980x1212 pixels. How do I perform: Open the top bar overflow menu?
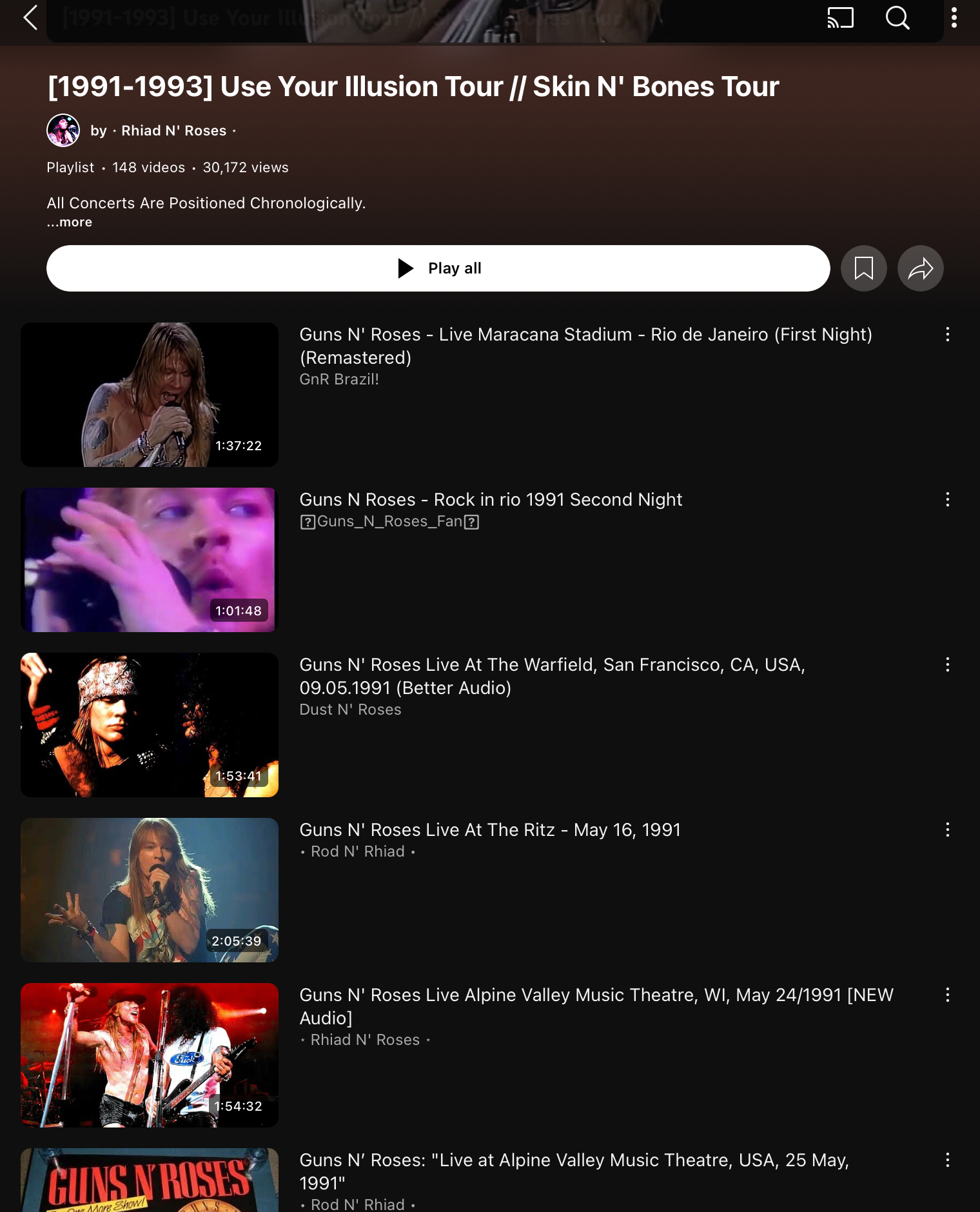point(954,17)
